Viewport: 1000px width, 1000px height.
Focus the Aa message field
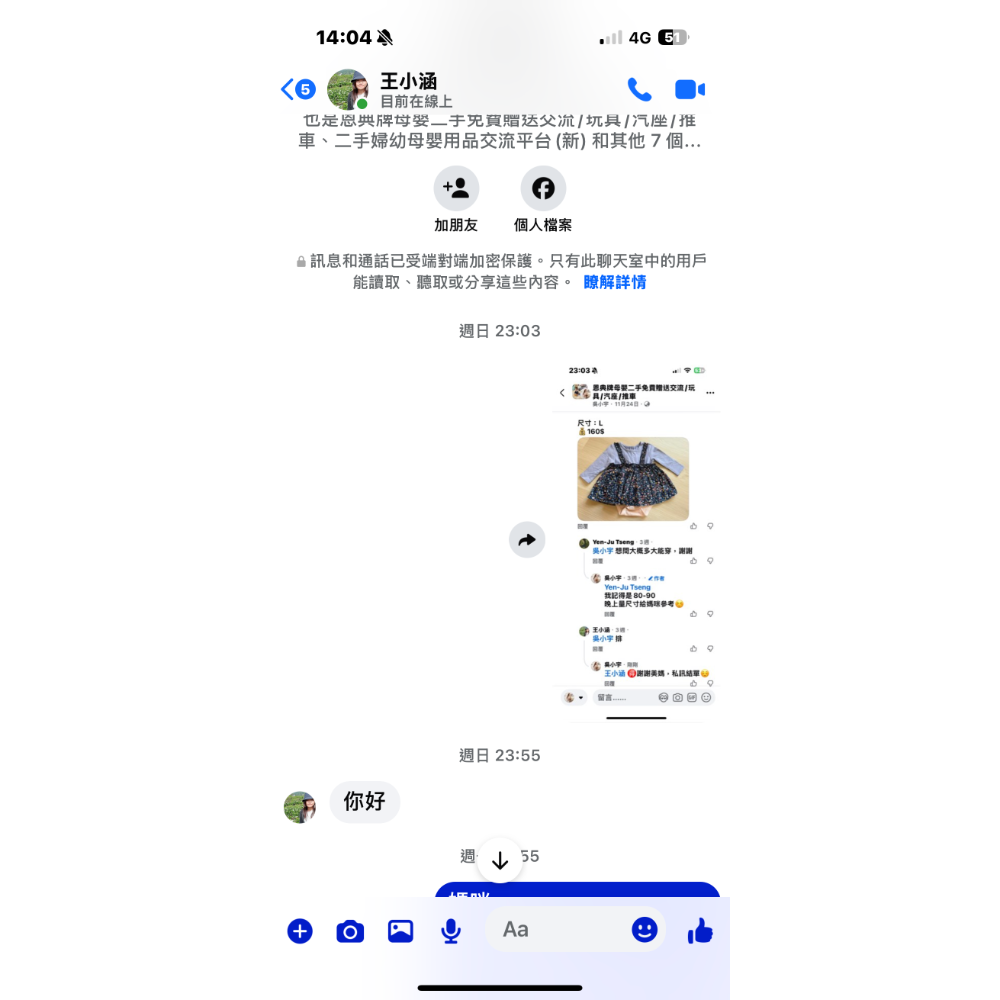coord(555,930)
